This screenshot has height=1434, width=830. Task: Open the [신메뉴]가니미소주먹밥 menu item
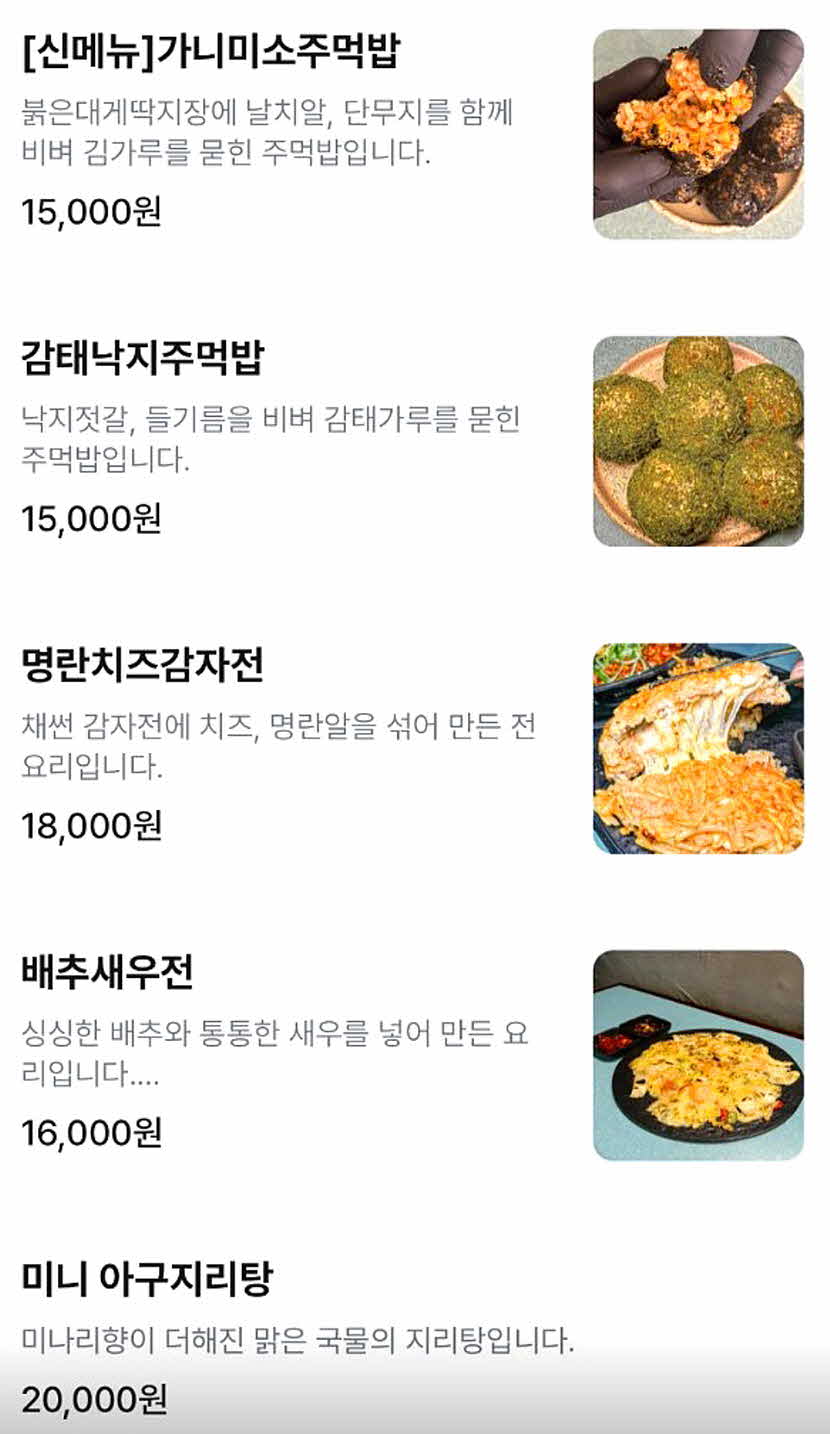[210, 52]
